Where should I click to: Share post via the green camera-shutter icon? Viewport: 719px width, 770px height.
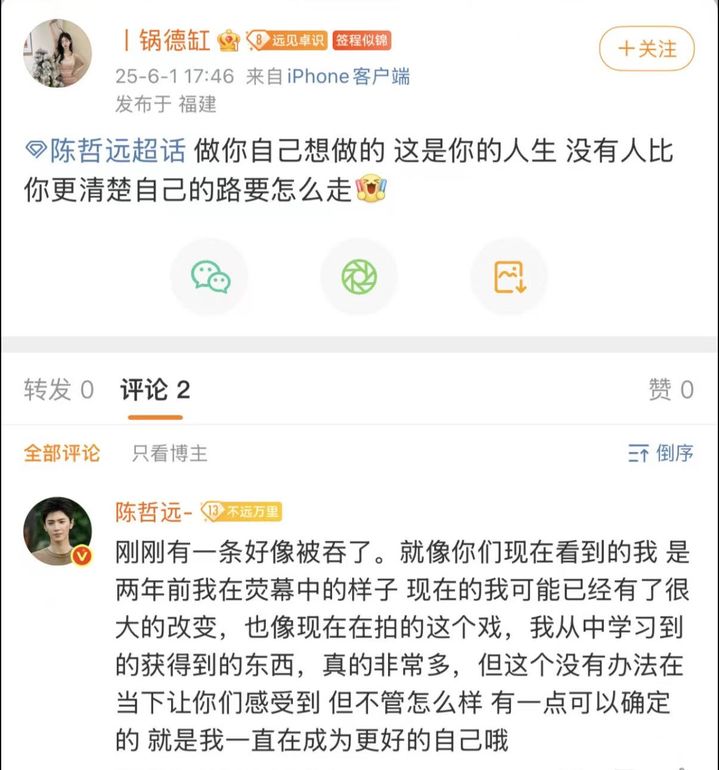[359, 276]
